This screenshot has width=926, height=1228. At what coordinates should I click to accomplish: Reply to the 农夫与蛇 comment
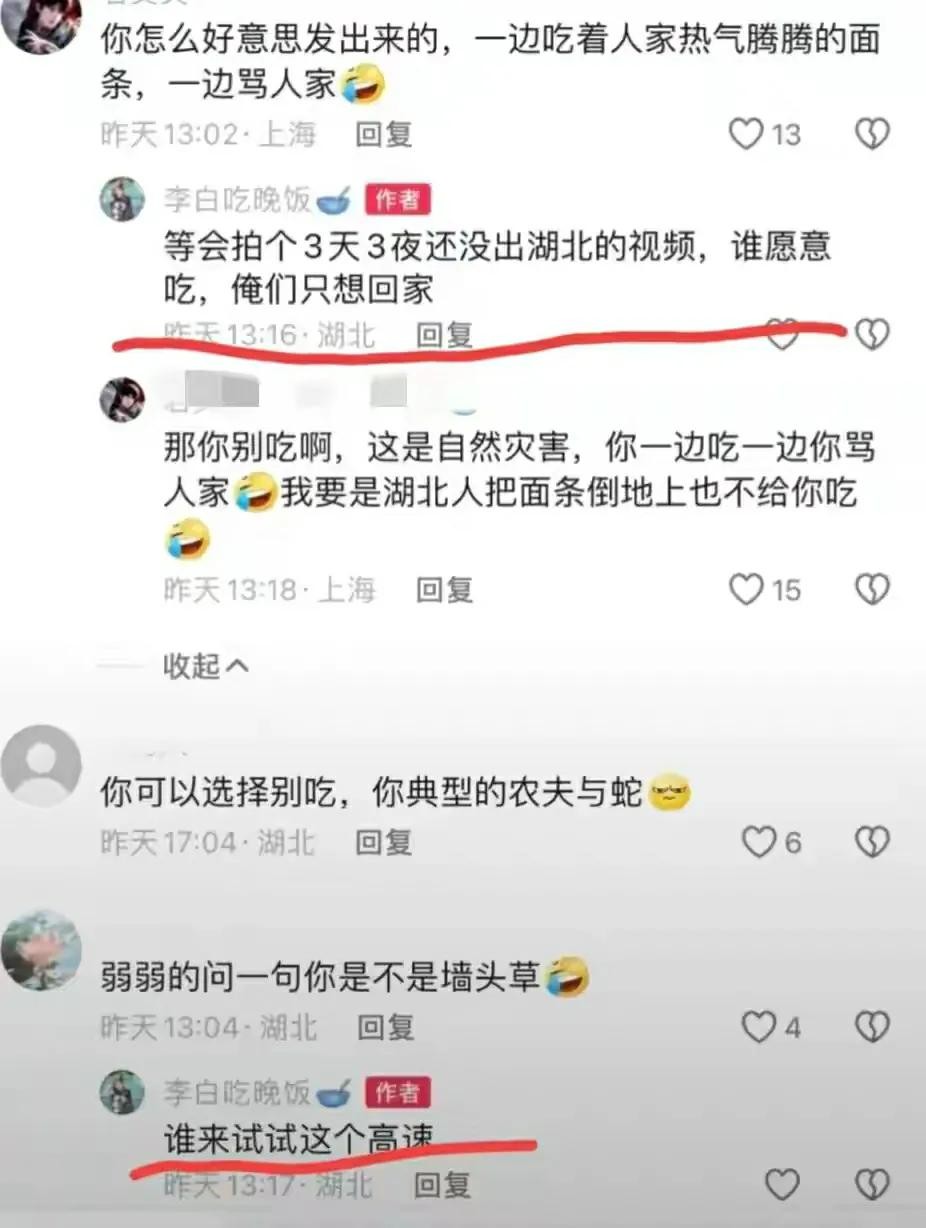(x=384, y=843)
